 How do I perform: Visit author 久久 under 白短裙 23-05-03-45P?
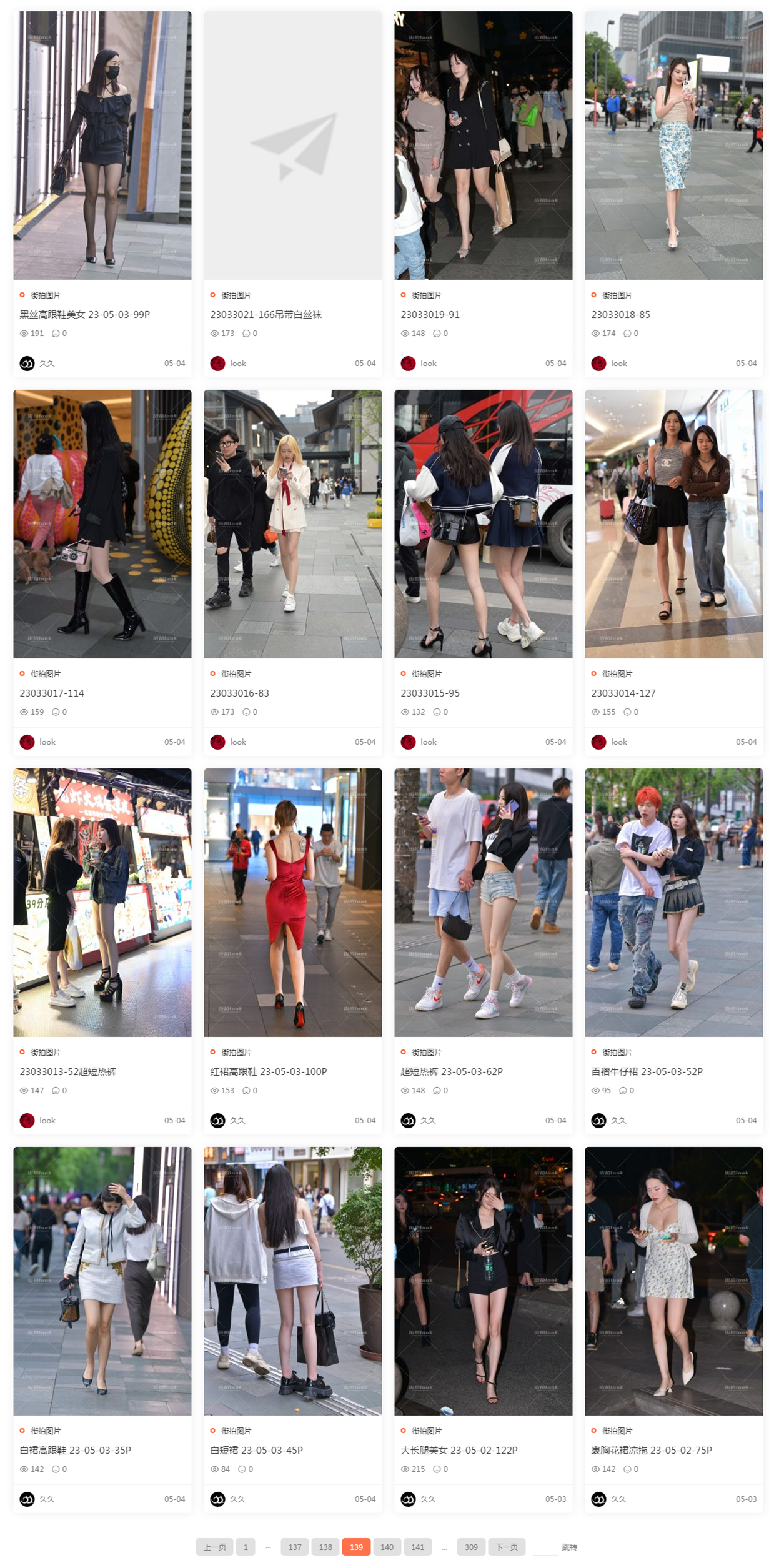(237, 1499)
